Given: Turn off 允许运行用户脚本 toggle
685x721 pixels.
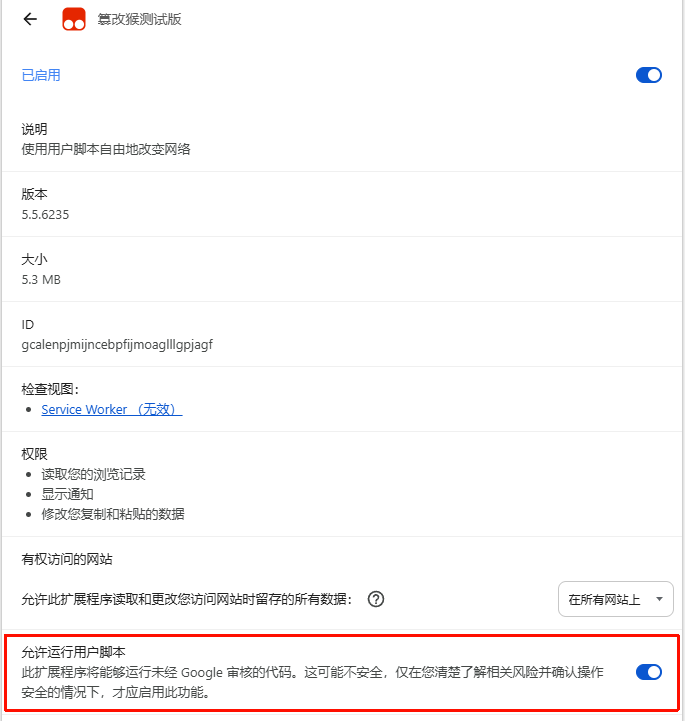Looking at the screenshot, I should click(648, 672).
